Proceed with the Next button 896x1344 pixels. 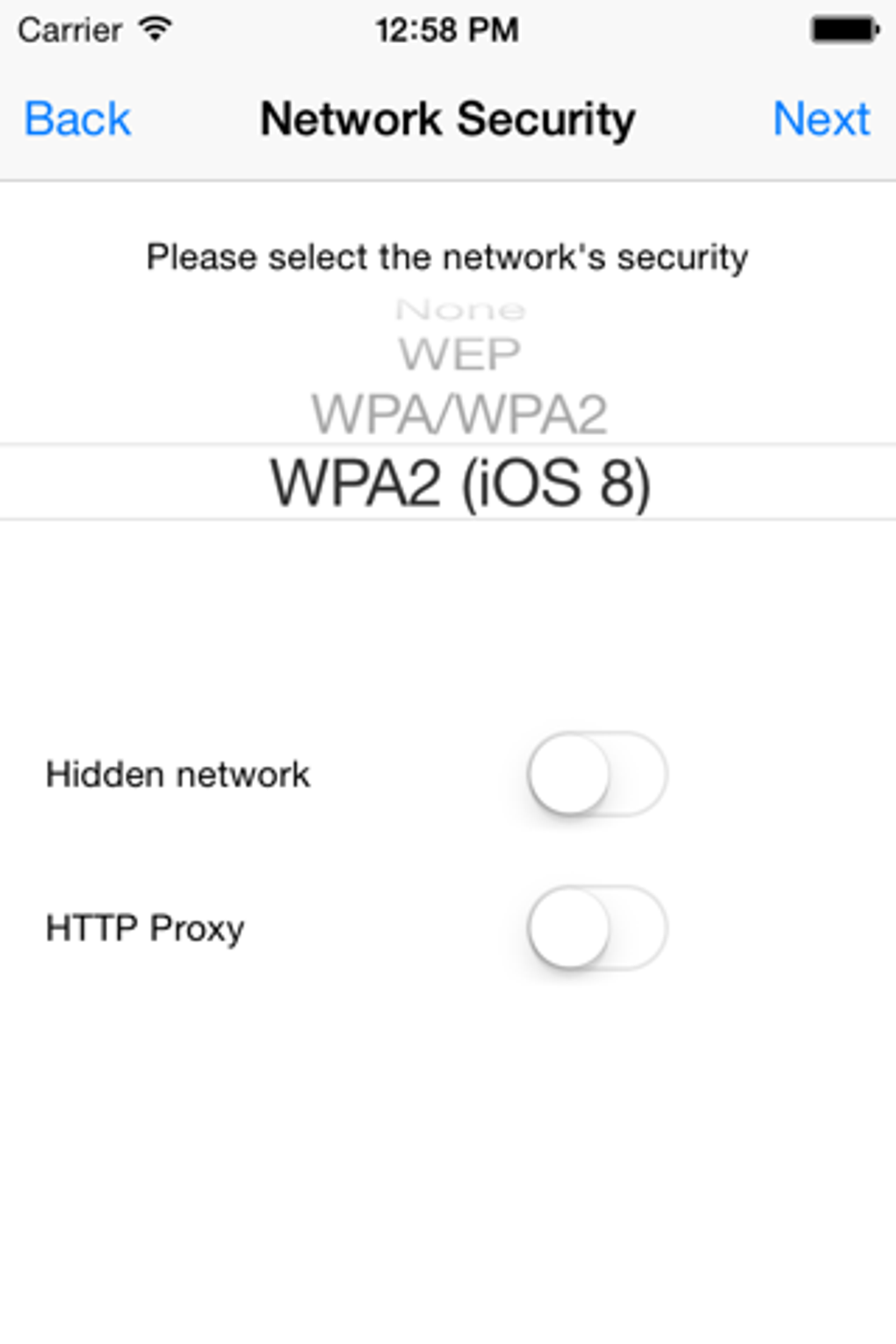pos(820,119)
